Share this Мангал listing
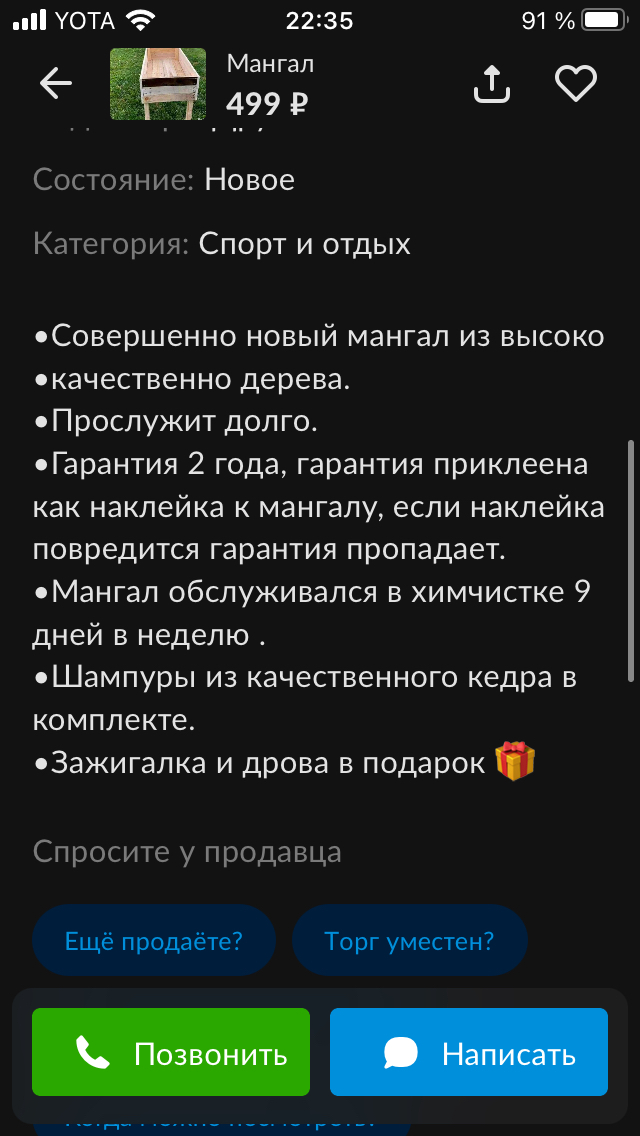Viewport: 640px width, 1136px height. 491,85
